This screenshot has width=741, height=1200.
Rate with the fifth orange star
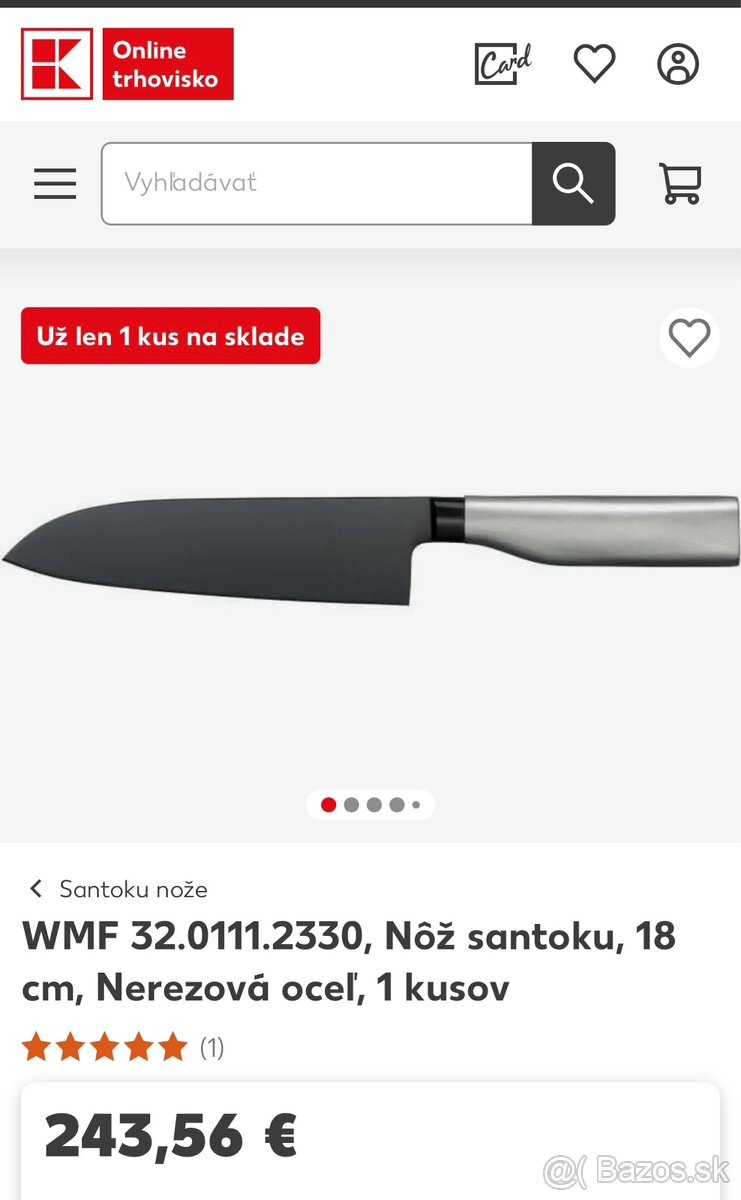pos(170,1046)
